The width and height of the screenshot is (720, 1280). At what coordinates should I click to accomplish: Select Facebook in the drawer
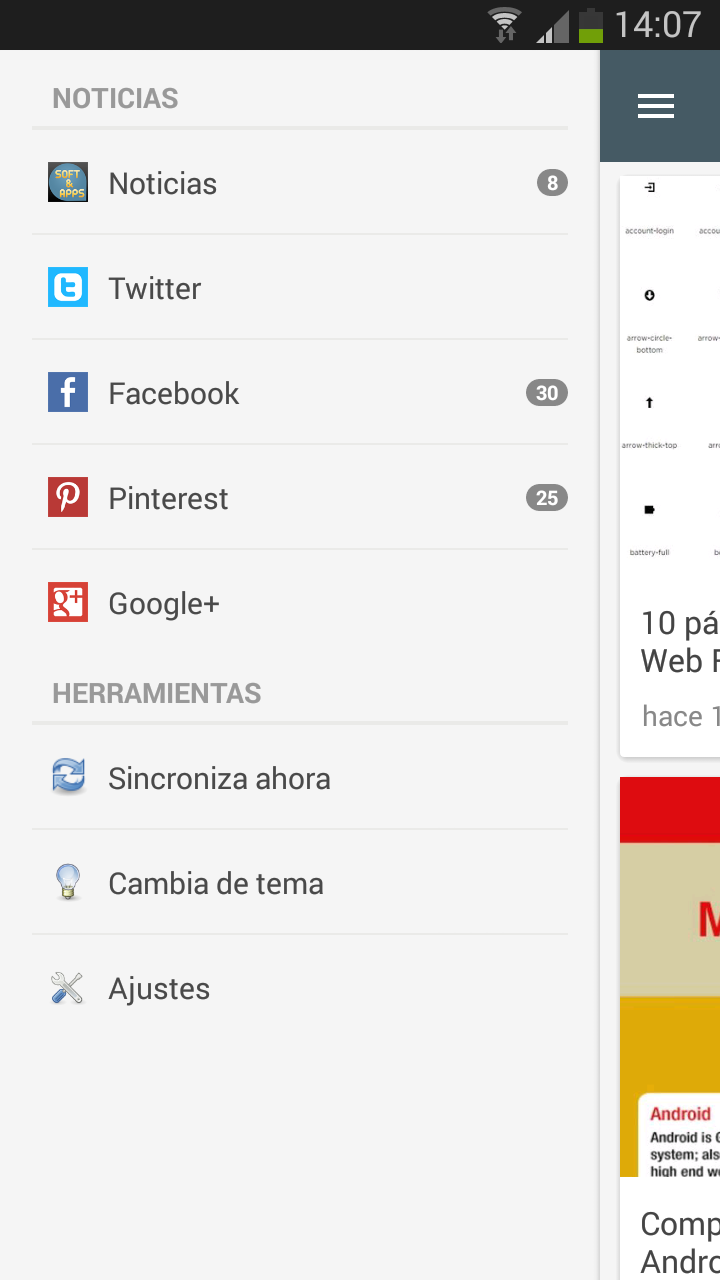click(x=300, y=393)
